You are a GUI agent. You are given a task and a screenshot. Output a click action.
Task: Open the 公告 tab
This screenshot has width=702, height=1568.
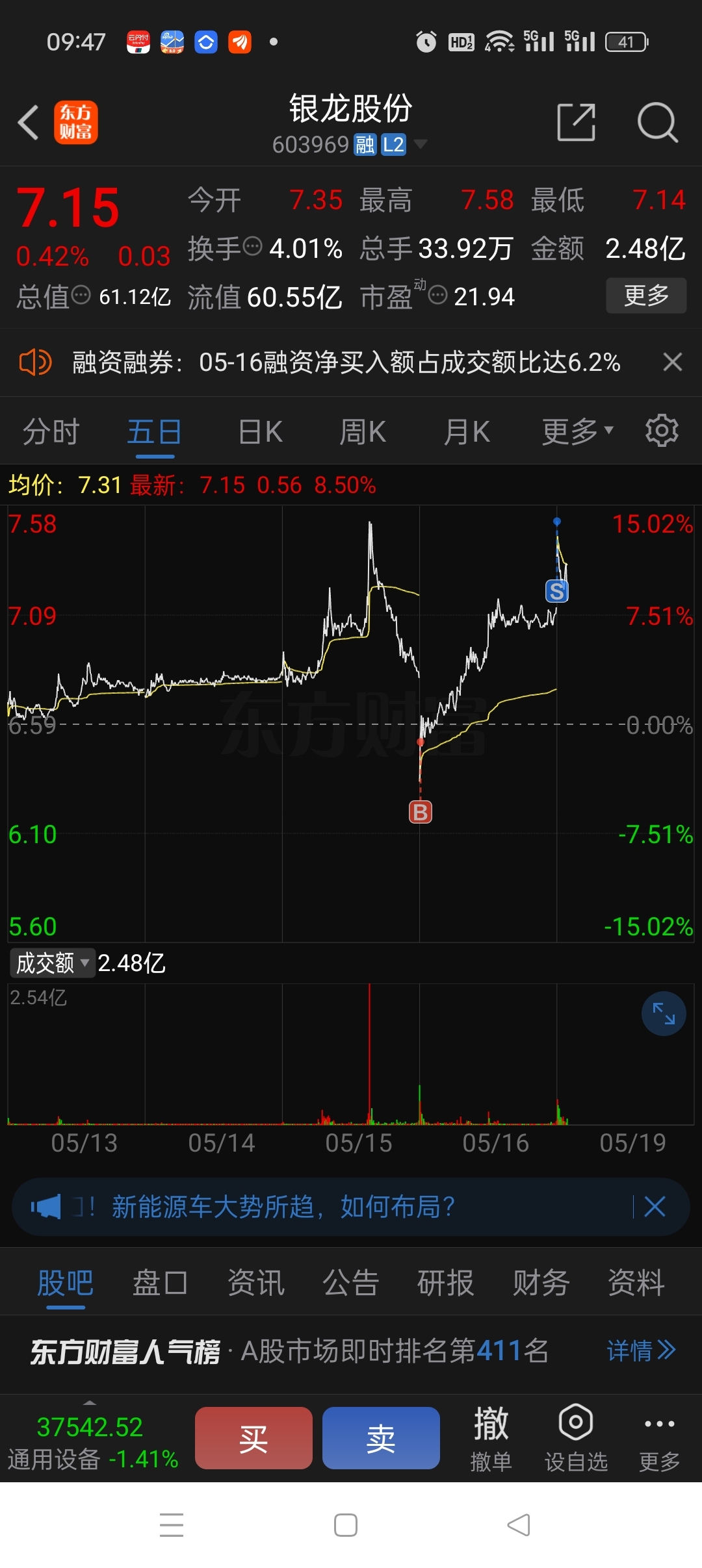tap(351, 1283)
